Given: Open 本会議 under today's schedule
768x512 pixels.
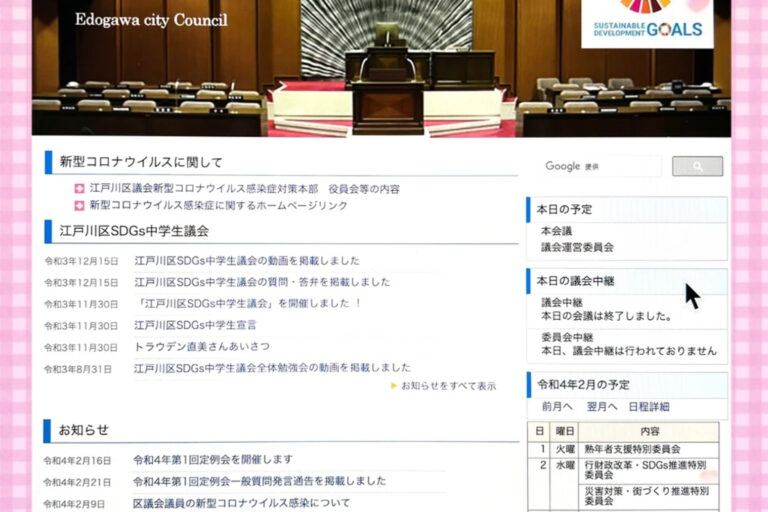Looking at the screenshot, I should pos(556,231).
